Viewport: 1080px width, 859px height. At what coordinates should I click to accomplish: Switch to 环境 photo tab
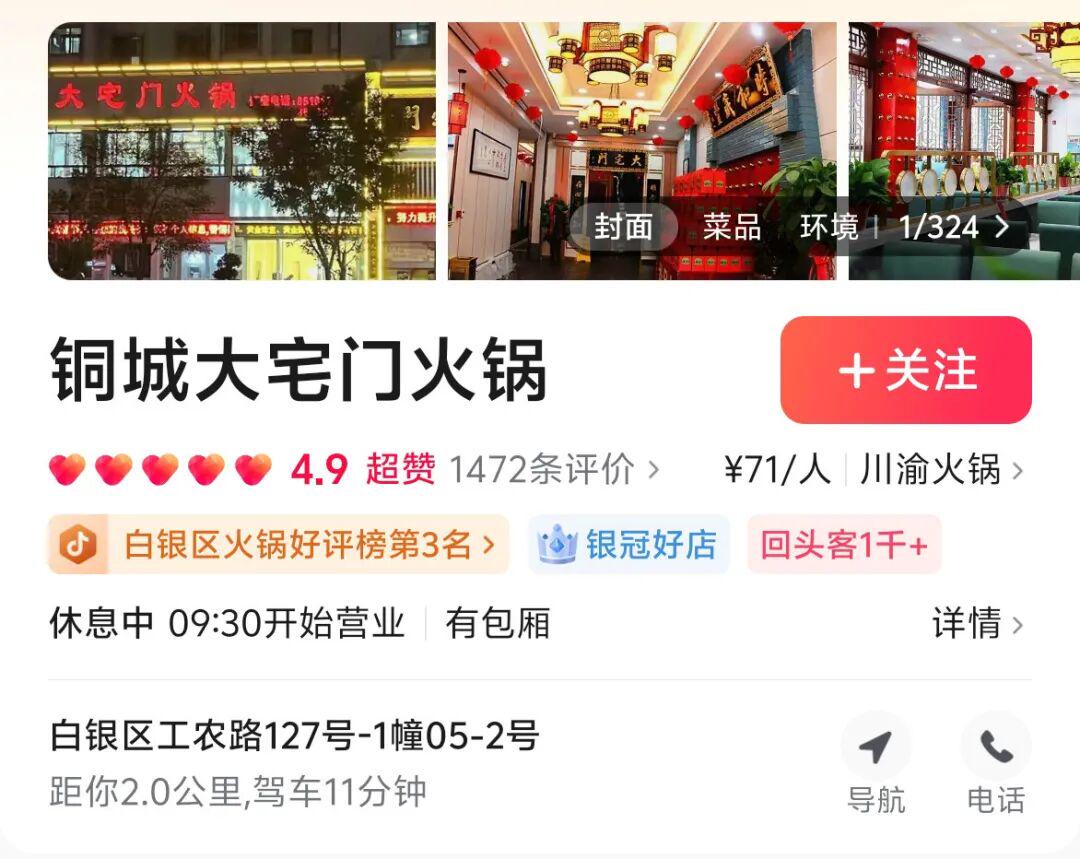pyautogui.click(x=828, y=227)
